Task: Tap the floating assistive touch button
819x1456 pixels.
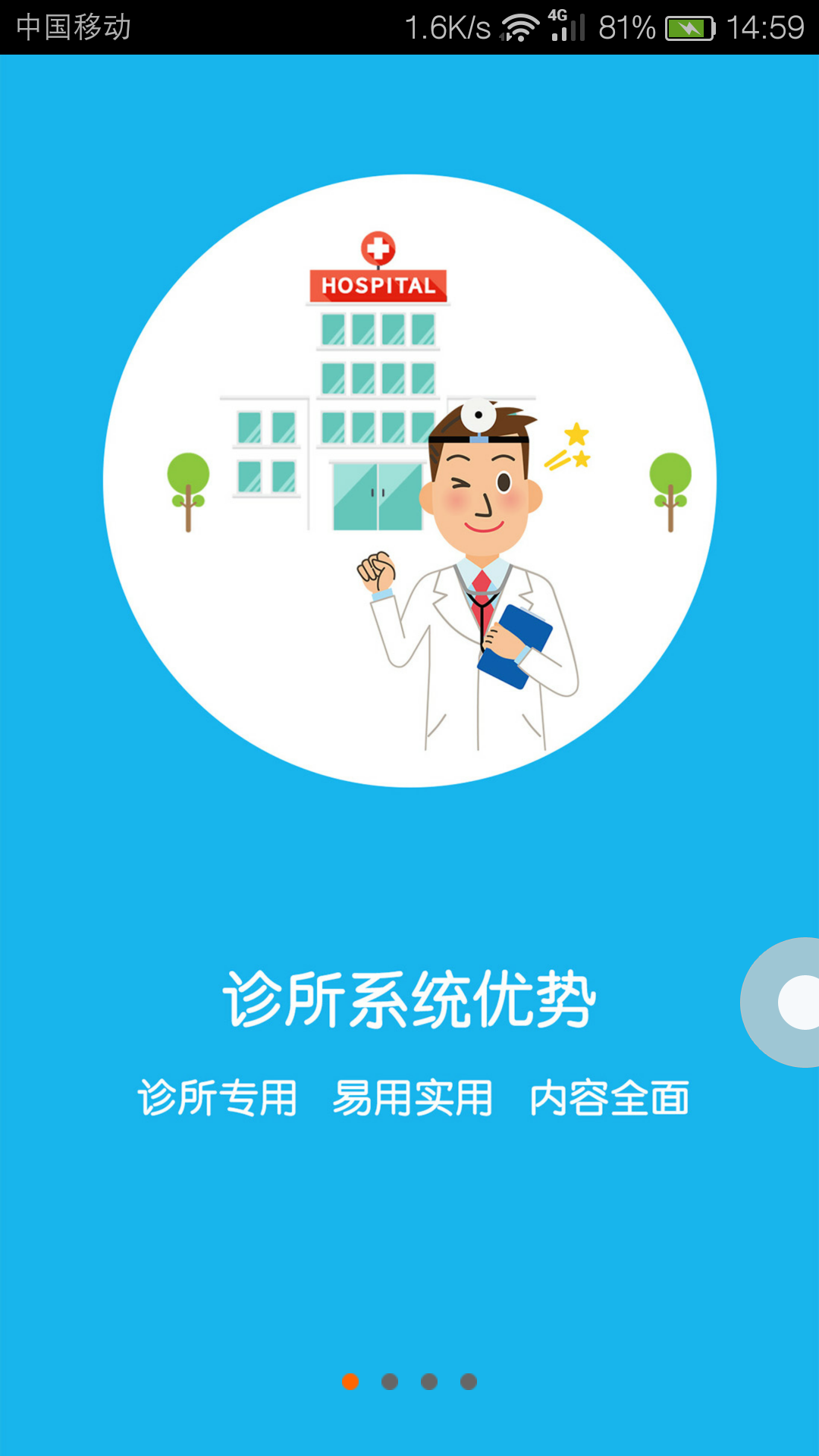Action: pyautogui.click(x=781, y=1003)
